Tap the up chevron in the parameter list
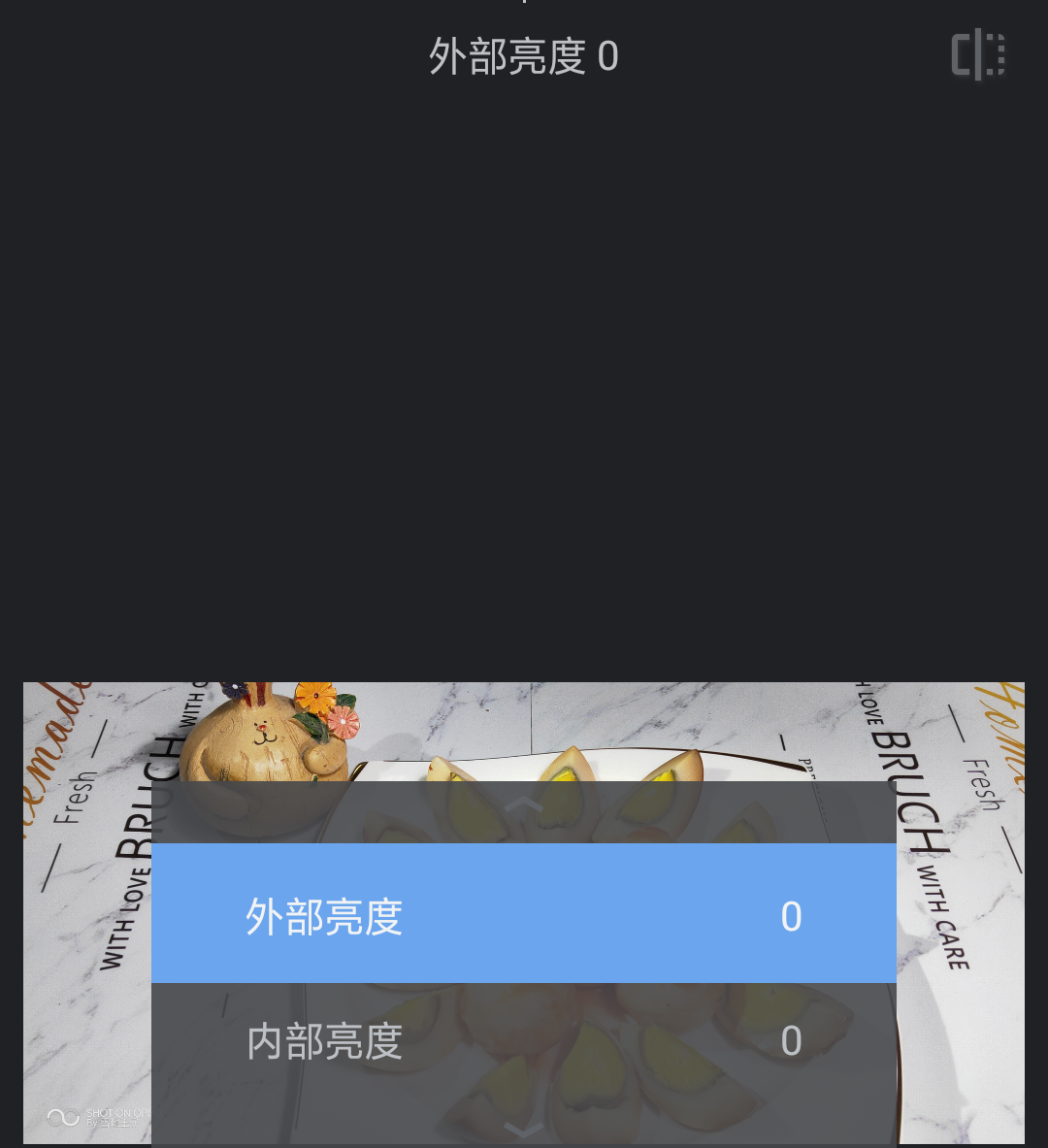Screen dimensions: 1048x1148 (x=524, y=804)
